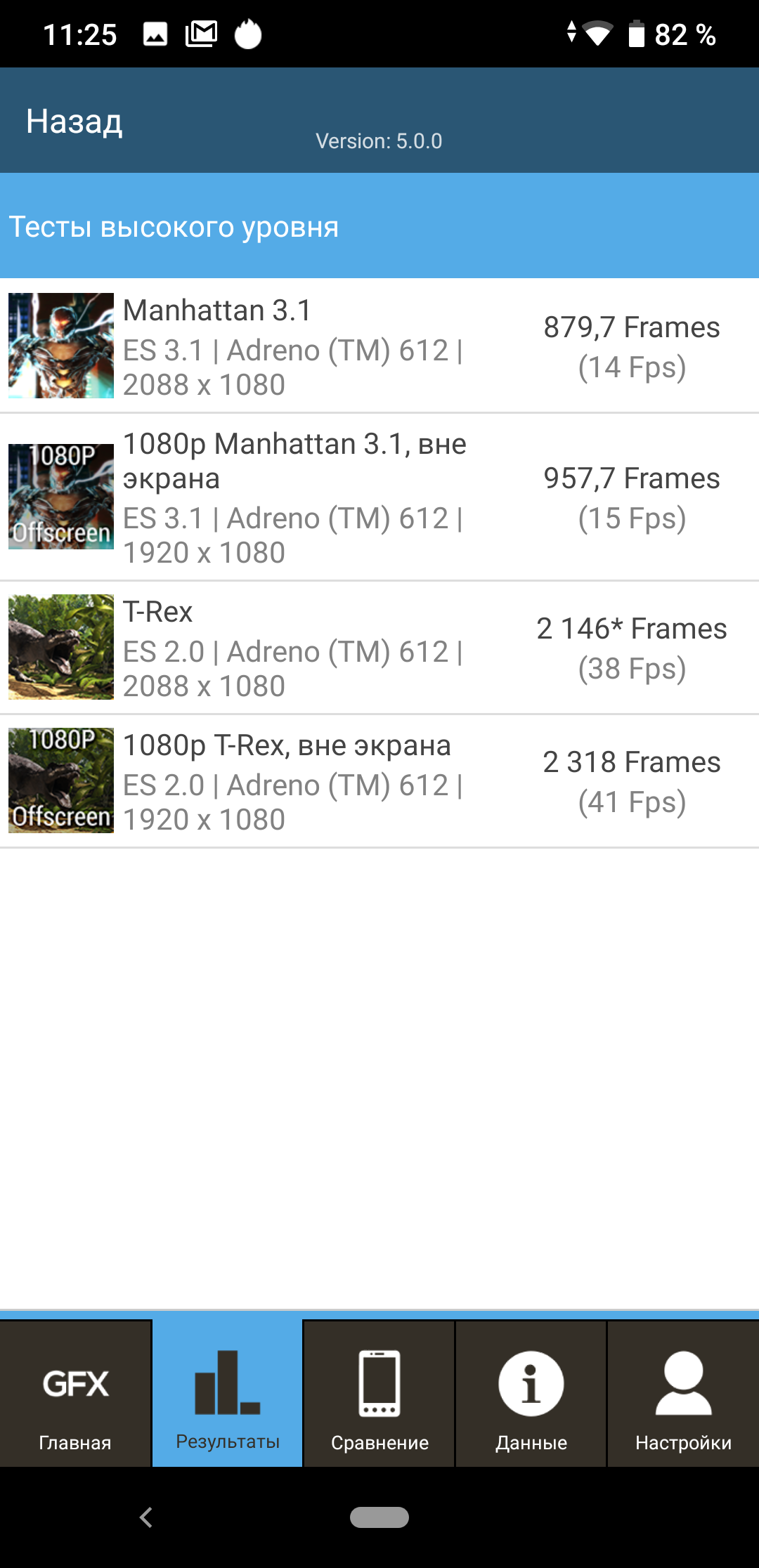Switch to the Главная tab
The image size is (759, 1568).
coord(75,1394)
